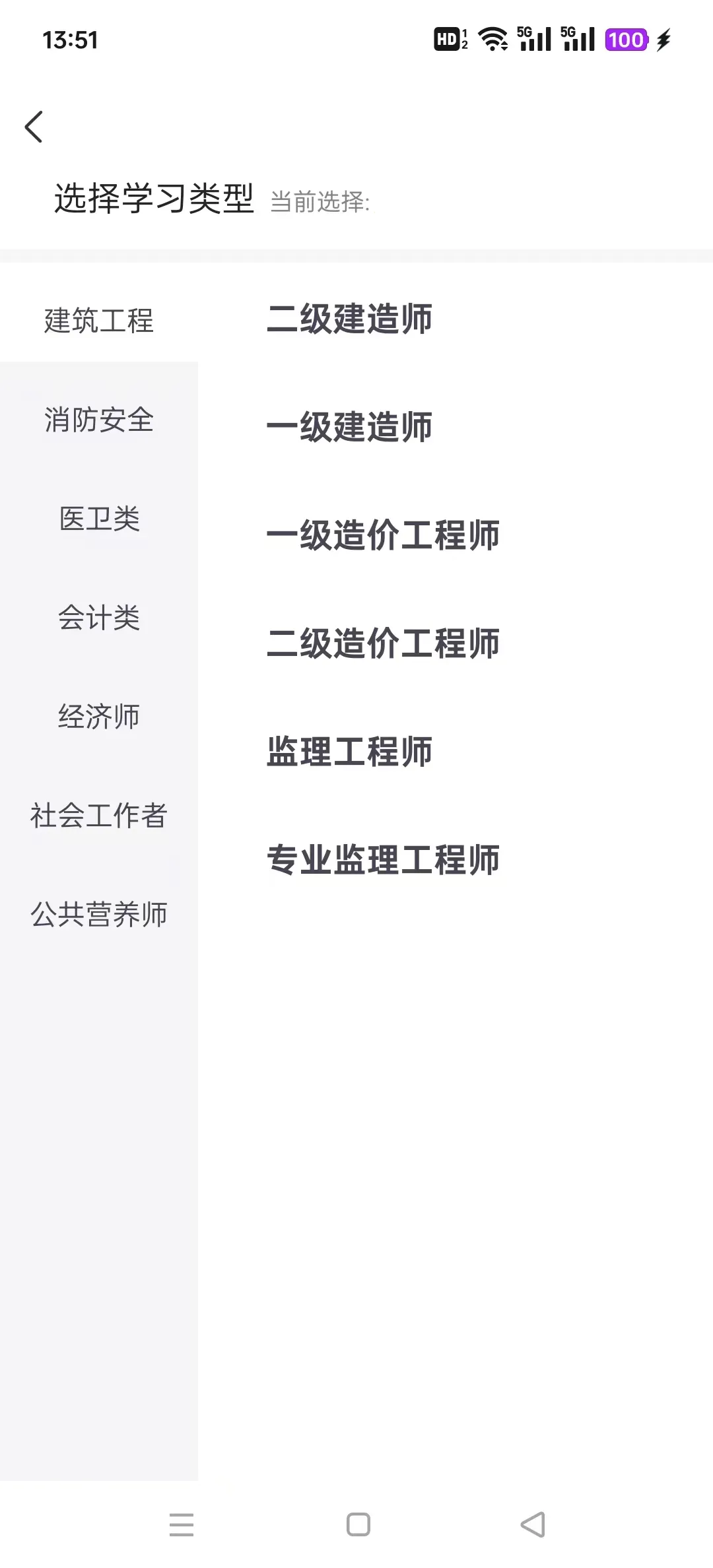Choose 监理工程师 as study type

click(x=350, y=752)
